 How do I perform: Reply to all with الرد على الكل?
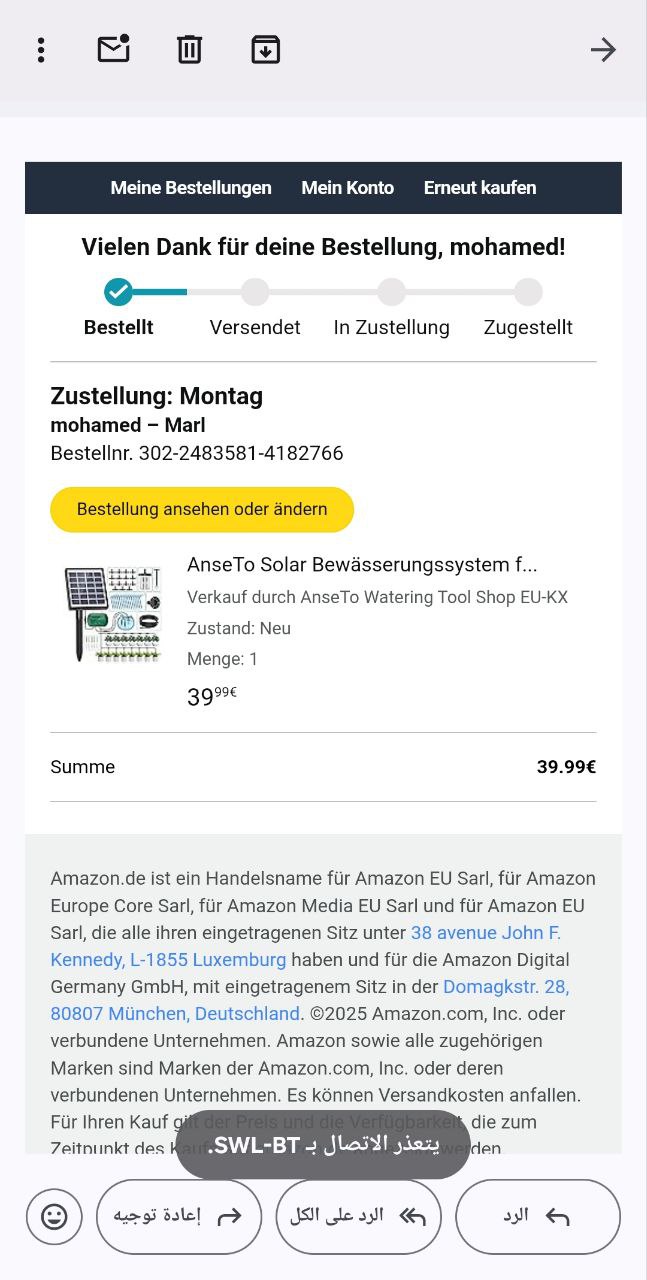[358, 1216]
